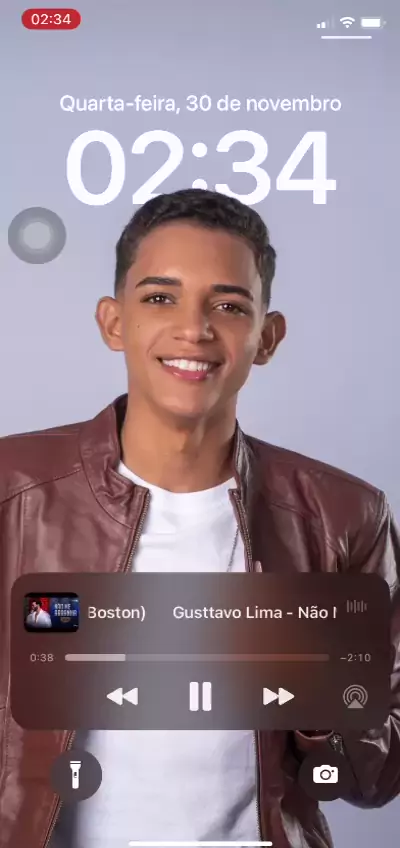Viewport: 400px width, 848px height.
Task: Tap the AssistiveTouch floating button
Action: (37, 235)
